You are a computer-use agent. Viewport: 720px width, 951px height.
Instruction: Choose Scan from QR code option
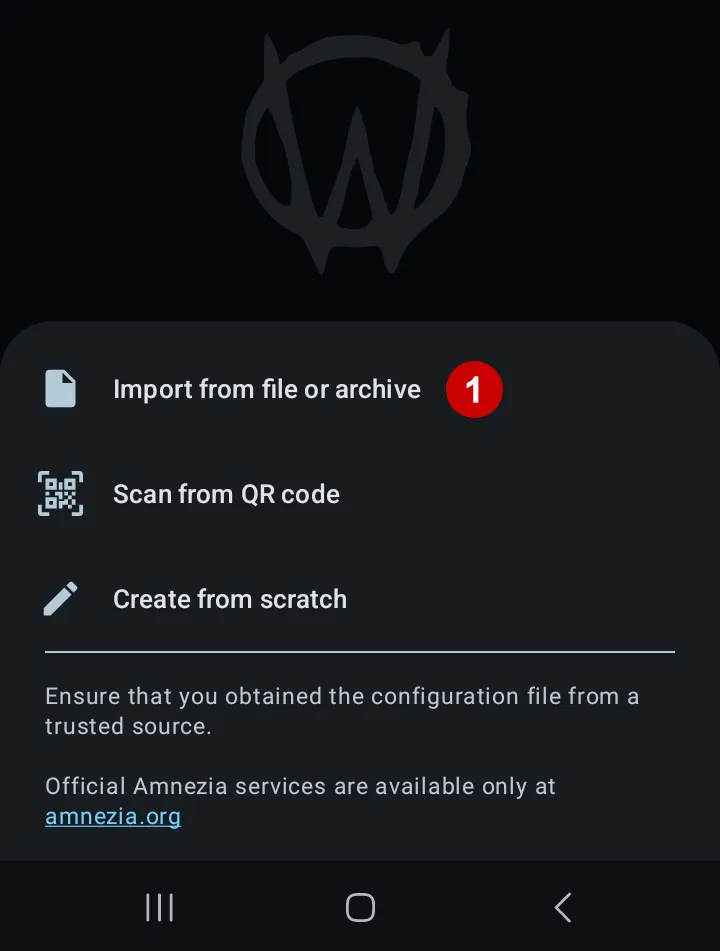click(x=226, y=493)
